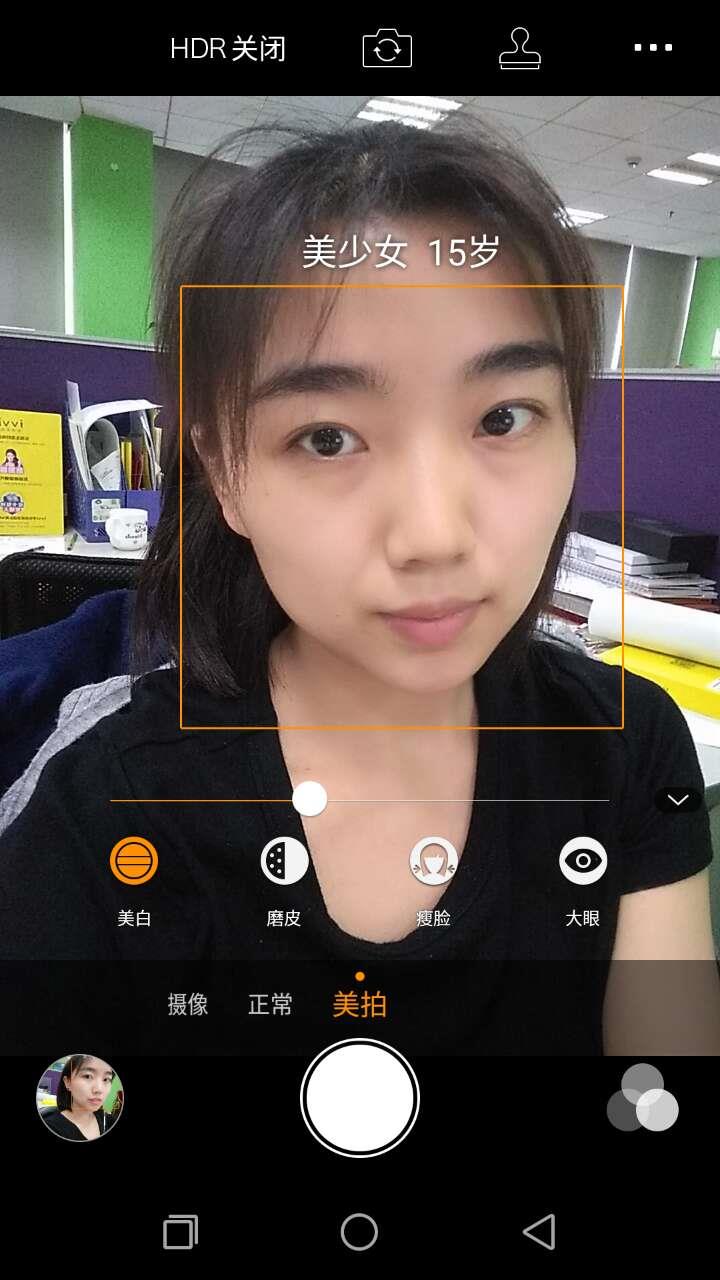Viewport: 720px width, 1280px height.
Task: Toggle the HDR 关闭 setting
Action: click(x=228, y=48)
